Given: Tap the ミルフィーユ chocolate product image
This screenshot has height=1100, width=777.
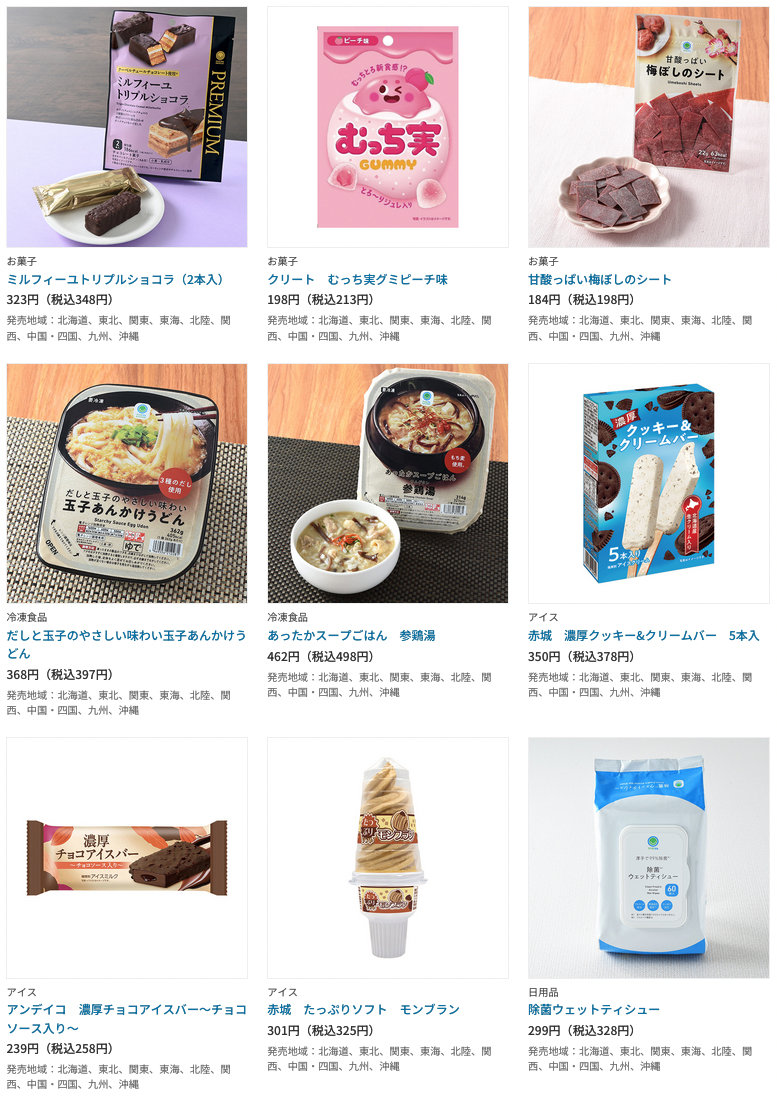Looking at the screenshot, I should click(127, 127).
